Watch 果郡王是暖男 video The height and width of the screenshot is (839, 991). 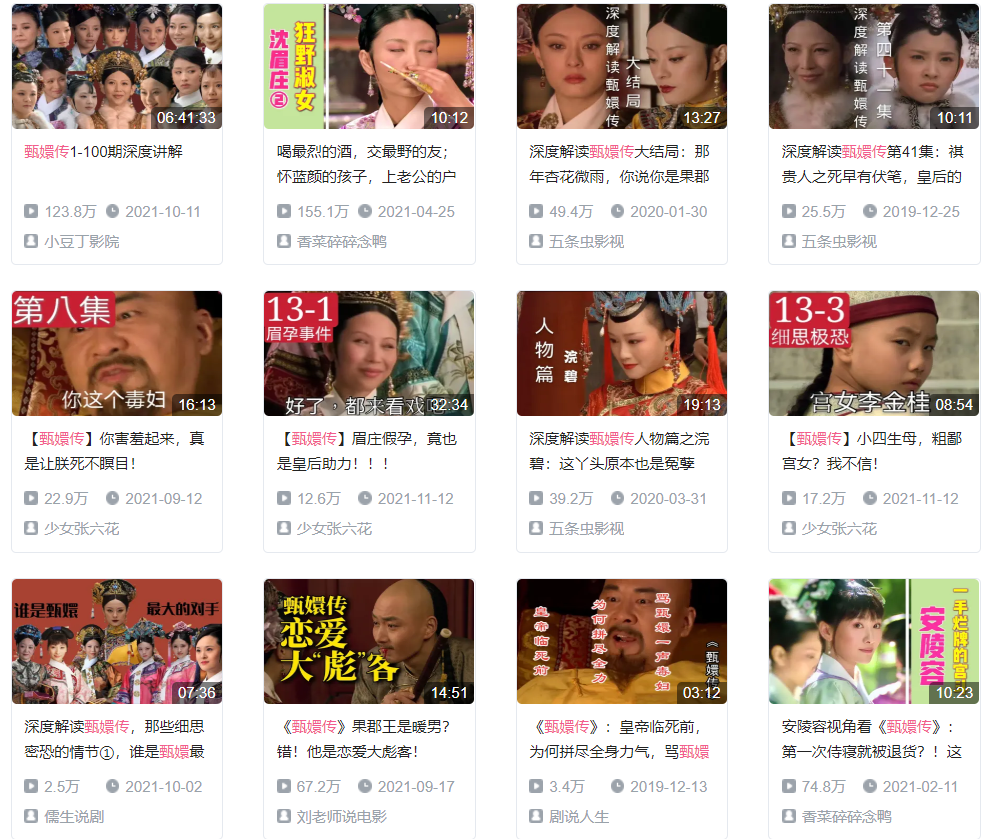[x=369, y=641]
